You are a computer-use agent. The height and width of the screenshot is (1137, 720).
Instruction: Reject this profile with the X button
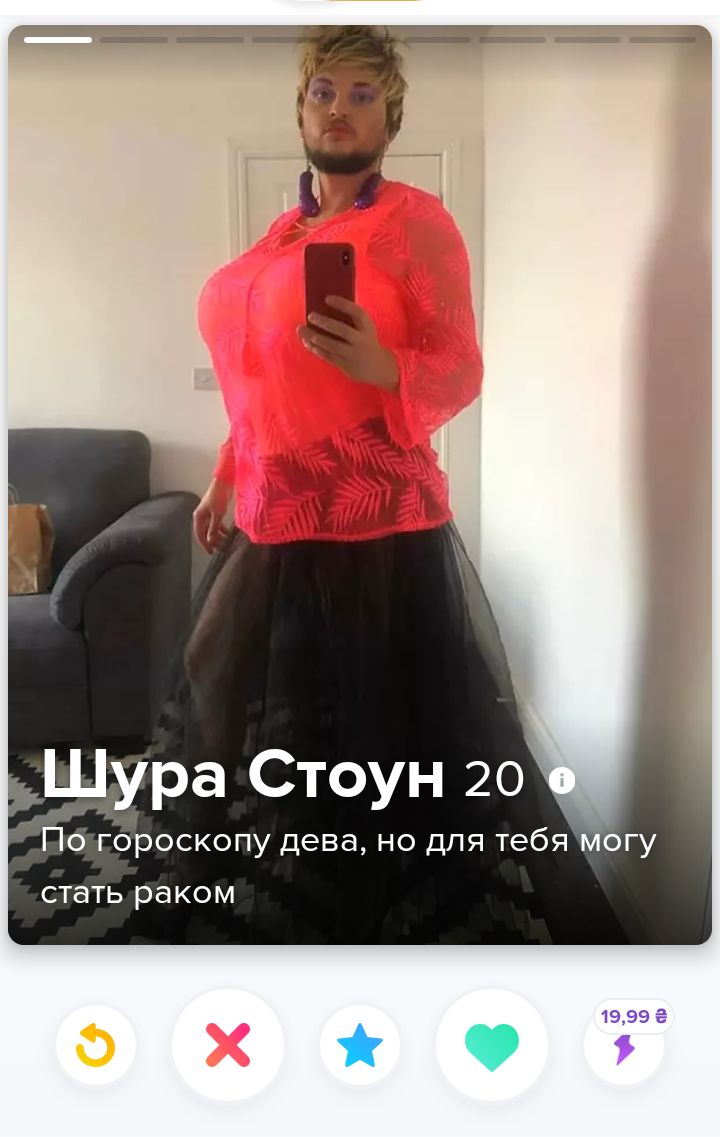point(228,1046)
